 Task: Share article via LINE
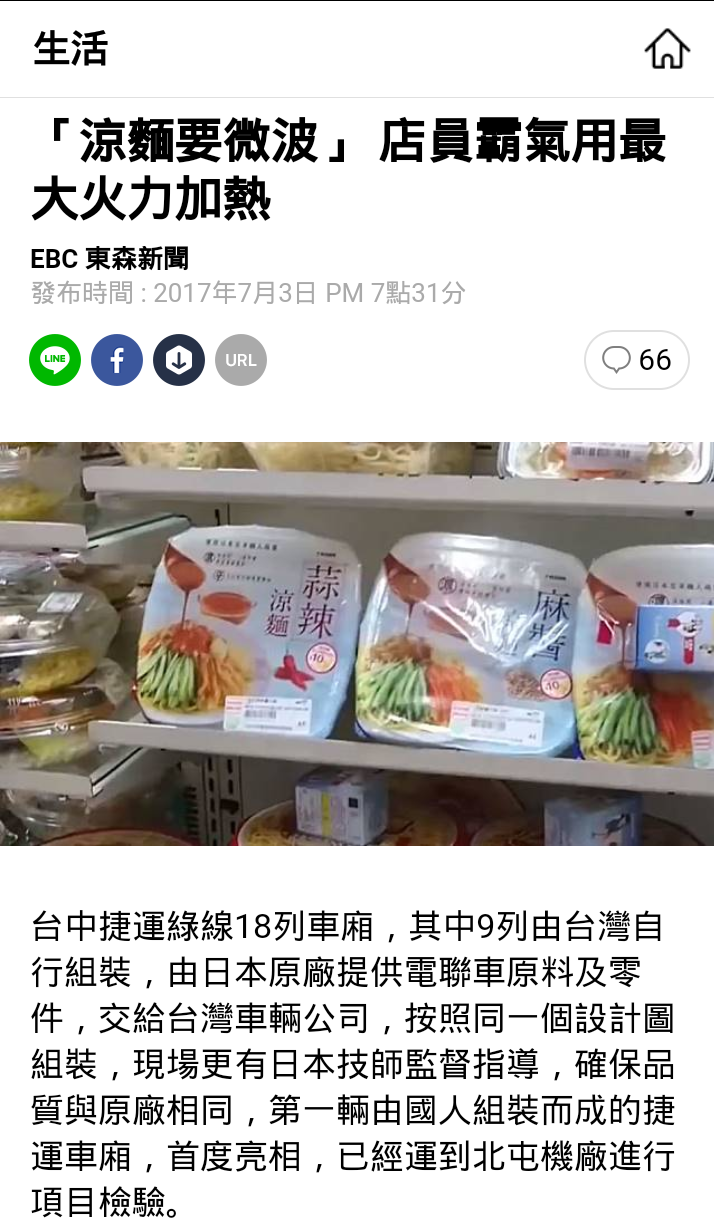pyautogui.click(x=55, y=360)
